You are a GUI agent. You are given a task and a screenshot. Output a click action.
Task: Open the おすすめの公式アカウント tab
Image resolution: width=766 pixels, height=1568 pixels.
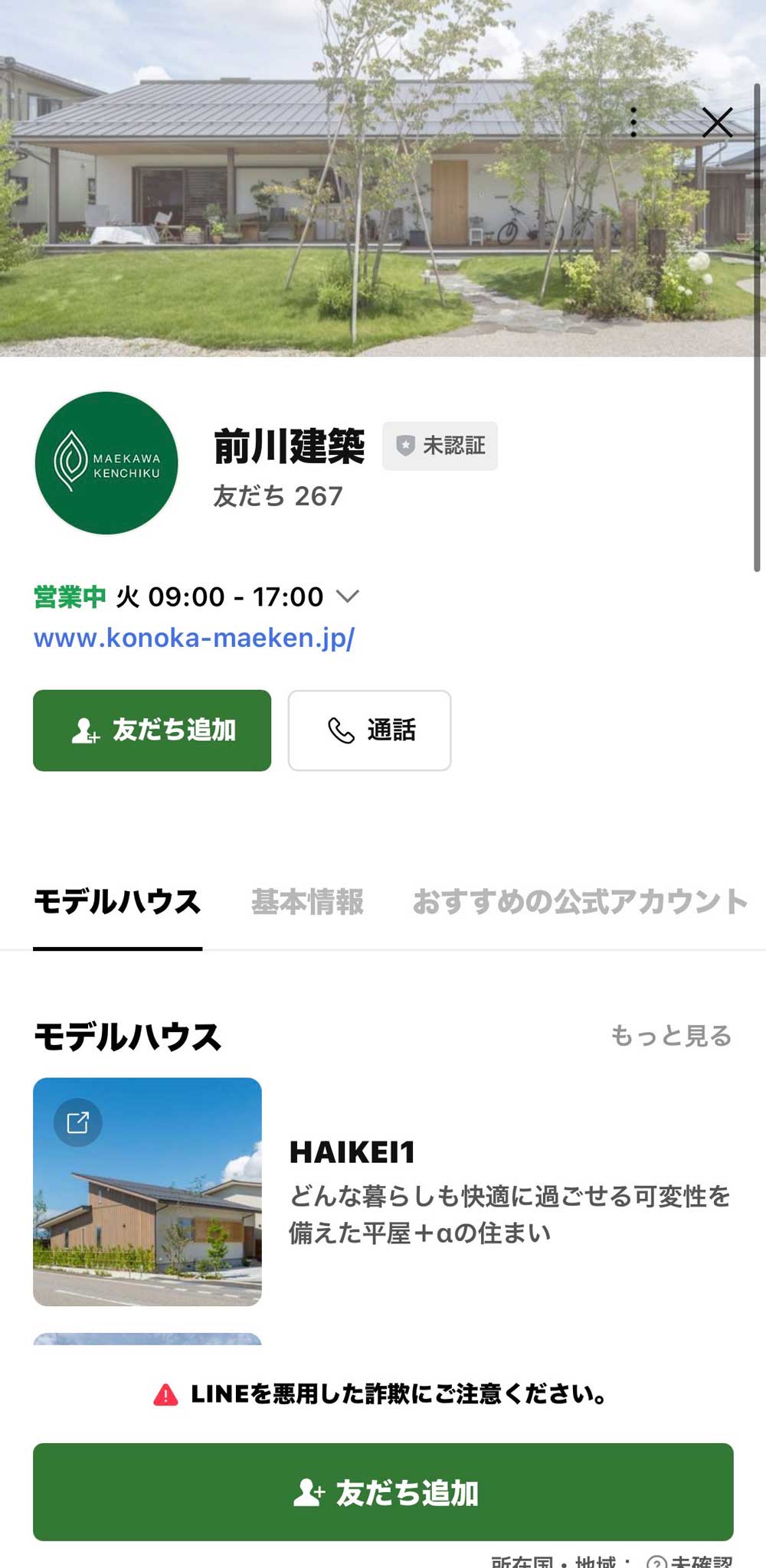point(580,902)
